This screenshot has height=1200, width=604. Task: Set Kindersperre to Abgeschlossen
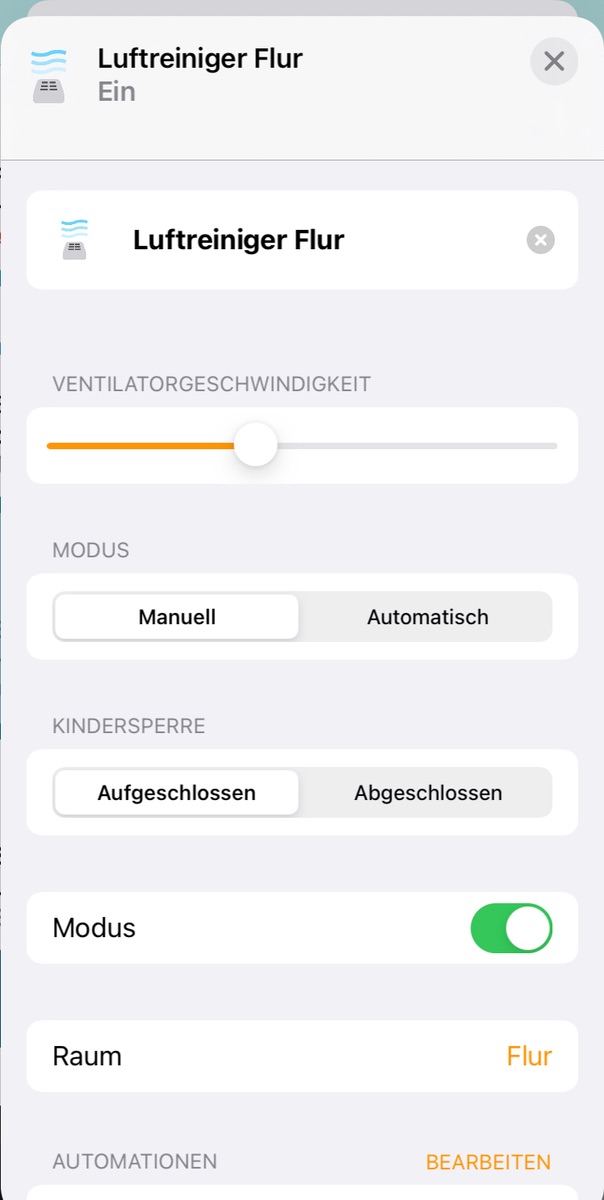(x=427, y=793)
